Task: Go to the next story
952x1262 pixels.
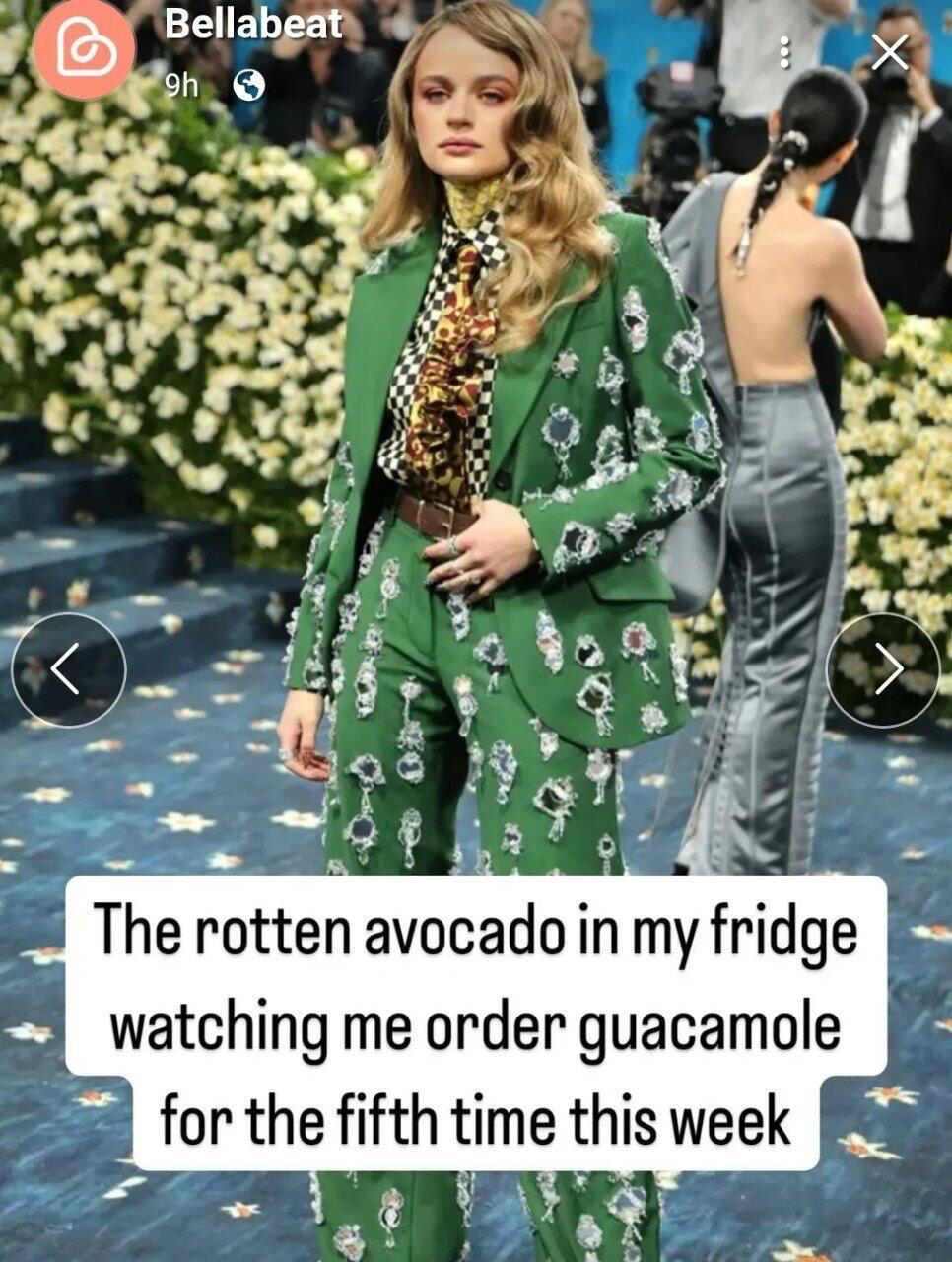Action: tap(883, 670)
